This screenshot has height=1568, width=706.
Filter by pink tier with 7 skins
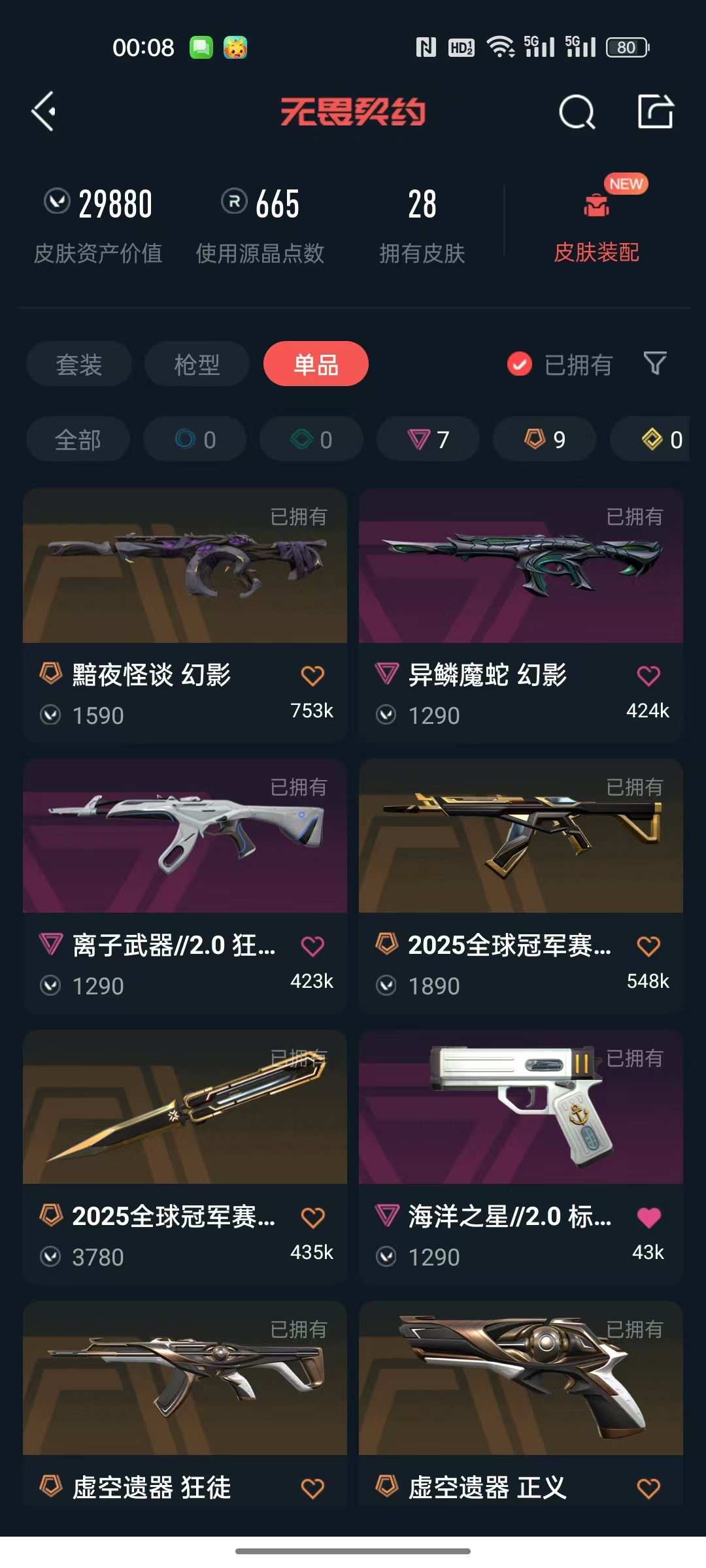tap(428, 440)
